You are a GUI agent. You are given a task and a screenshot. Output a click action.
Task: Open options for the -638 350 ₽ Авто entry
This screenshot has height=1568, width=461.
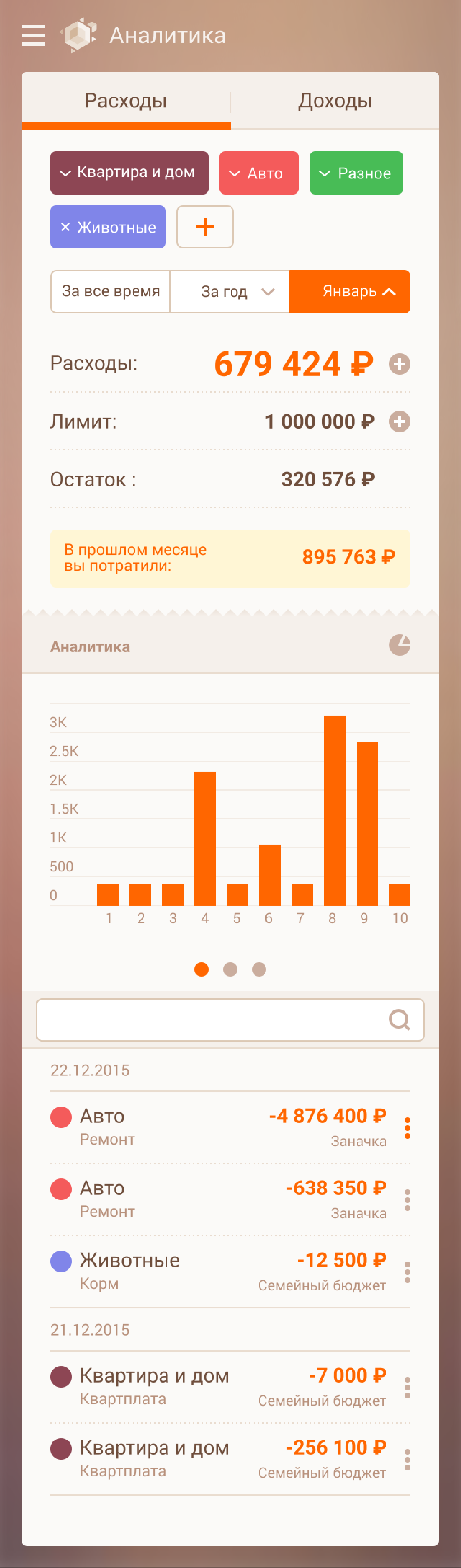[x=407, y=1200]
